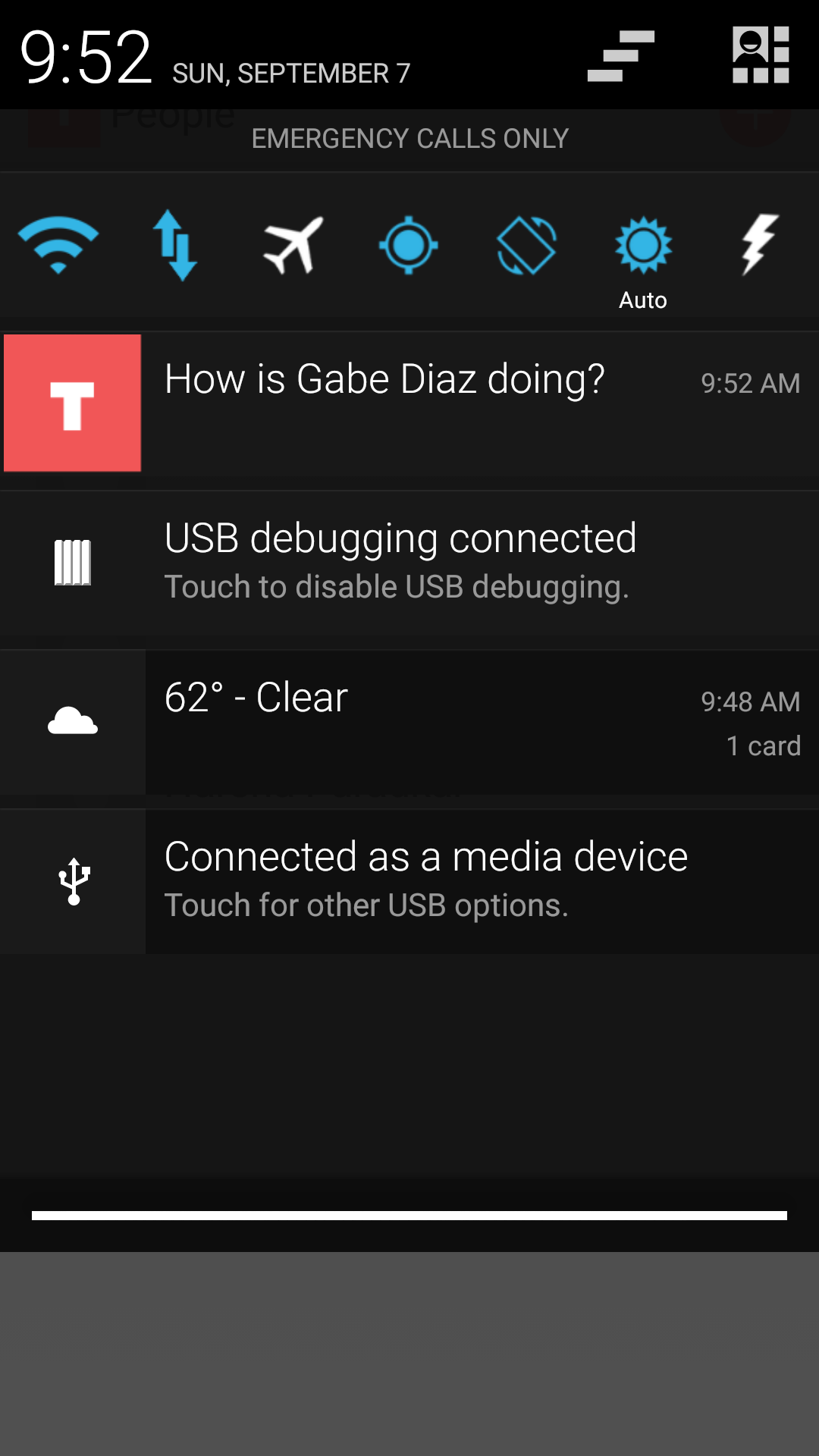819x1456 pixels.
Task: Open the Gabe Diaz notification
Action: point(409,403)
